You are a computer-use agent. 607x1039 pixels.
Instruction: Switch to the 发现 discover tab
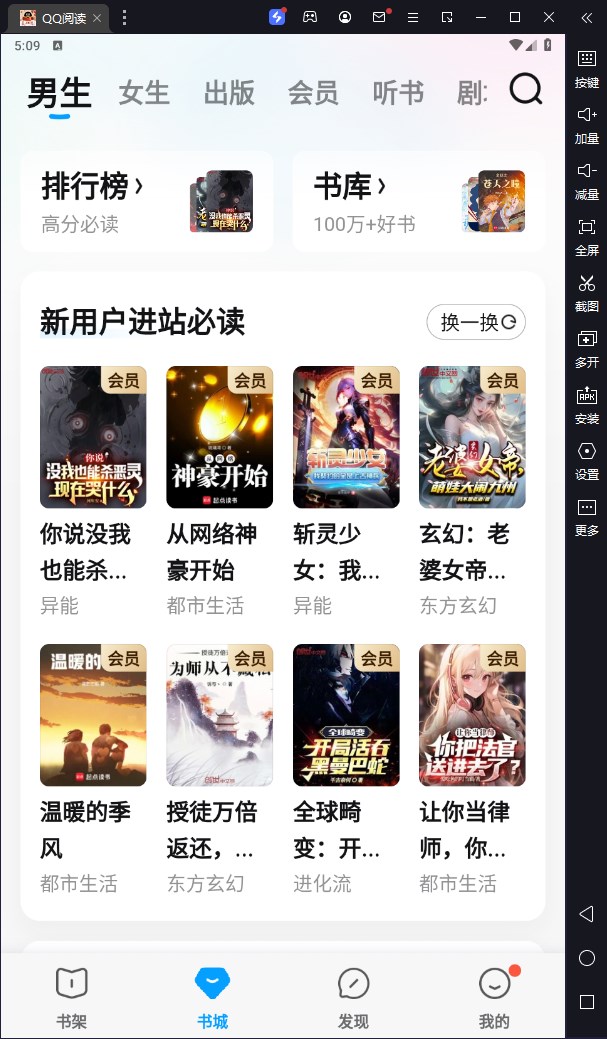coord(353,996)
